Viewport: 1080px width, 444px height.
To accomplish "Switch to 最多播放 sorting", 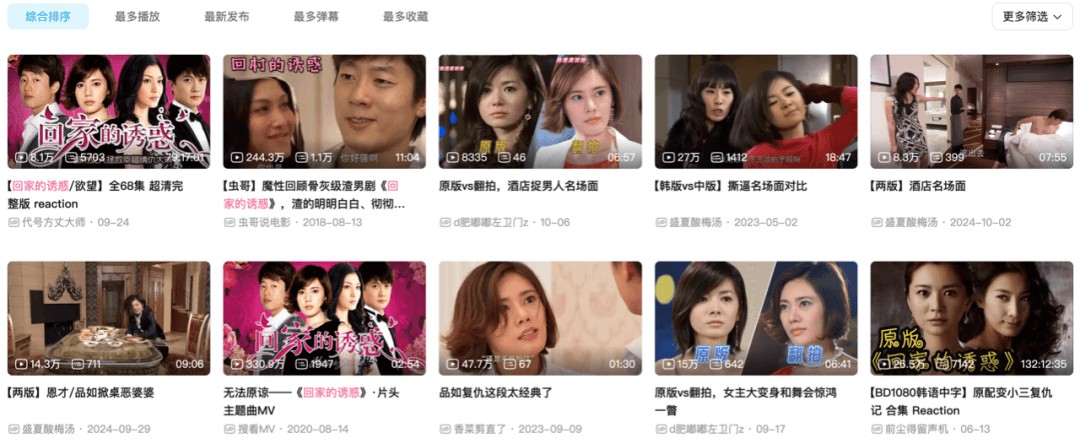I will (137, 16).
